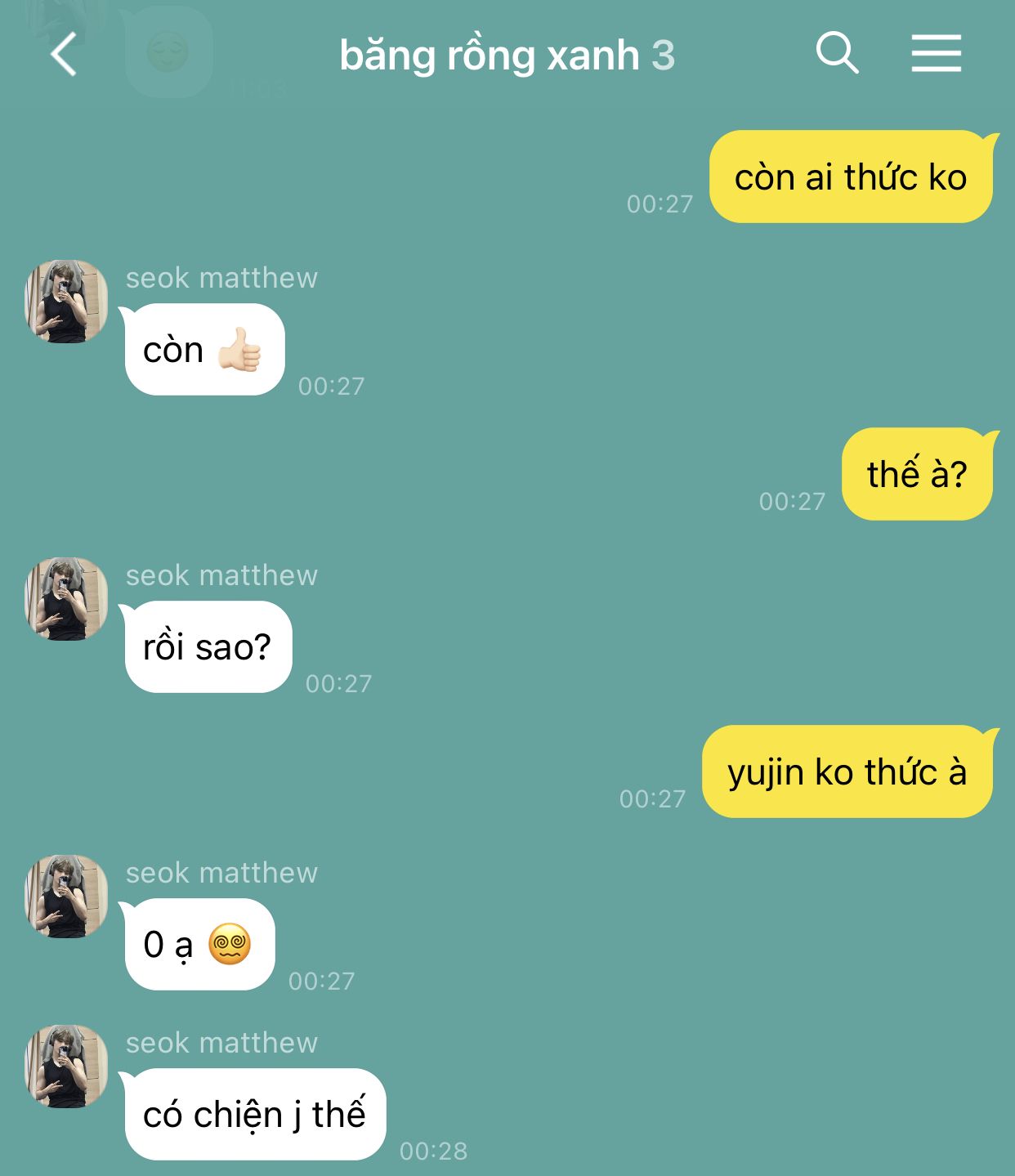Open the chat menu
Image resolution: width=1015 pixels, height=1176 pixels.
[936, 54]
